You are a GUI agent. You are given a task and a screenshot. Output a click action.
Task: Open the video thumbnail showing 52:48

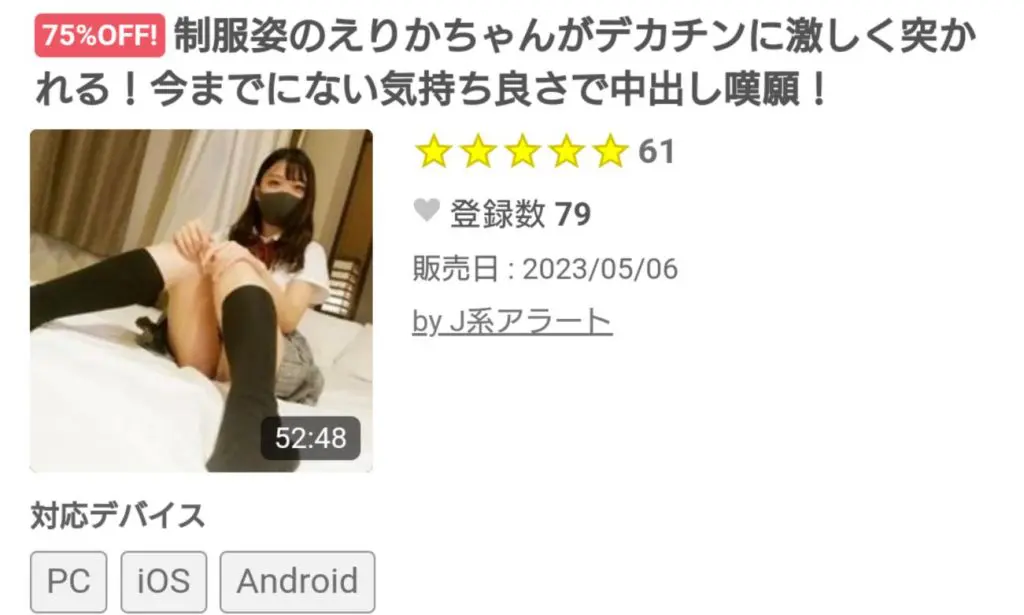click(201, 300)
